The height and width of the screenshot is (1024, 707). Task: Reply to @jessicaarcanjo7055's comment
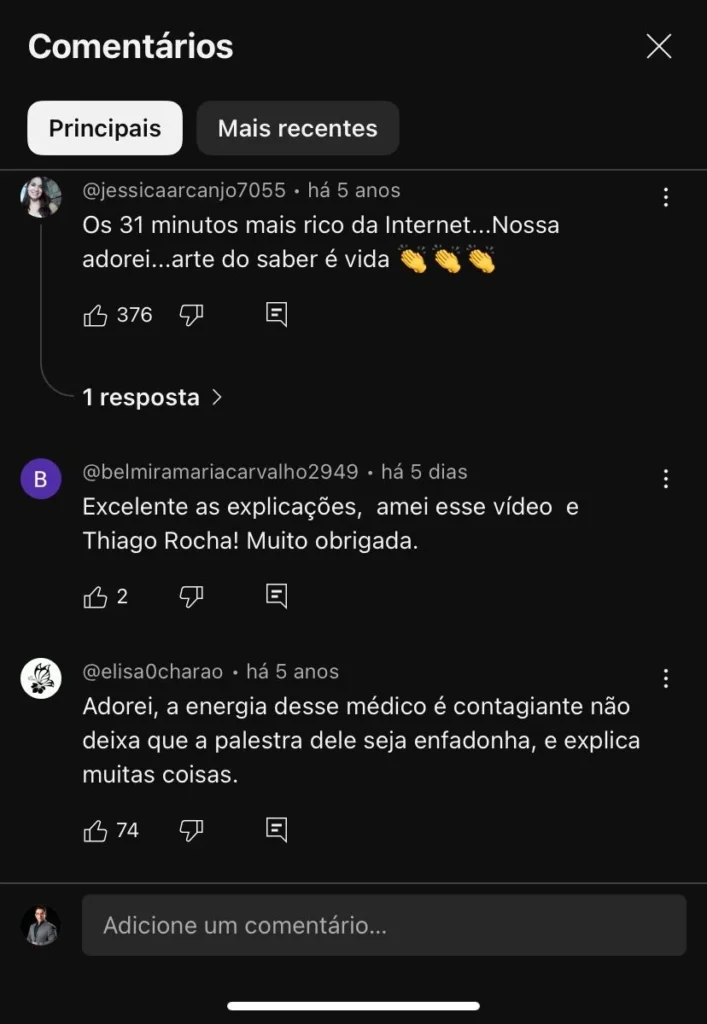277,315
